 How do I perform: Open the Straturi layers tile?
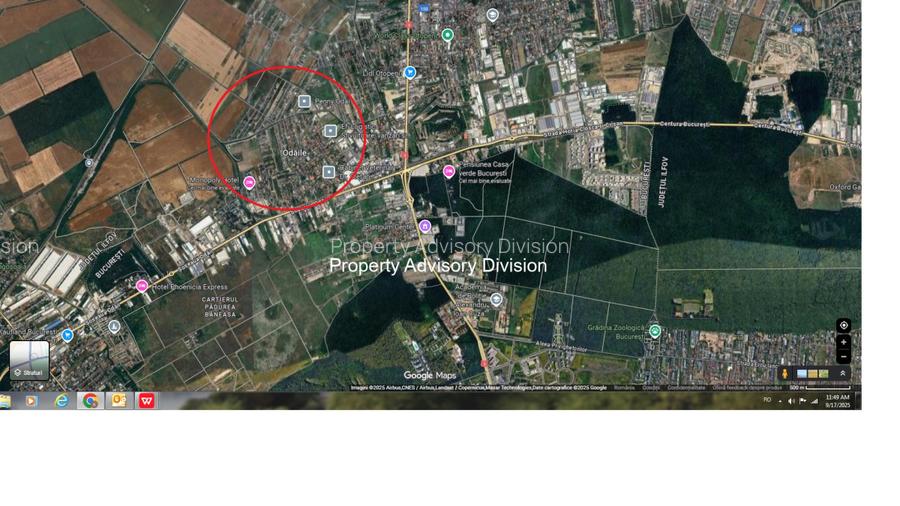(29, 360)
